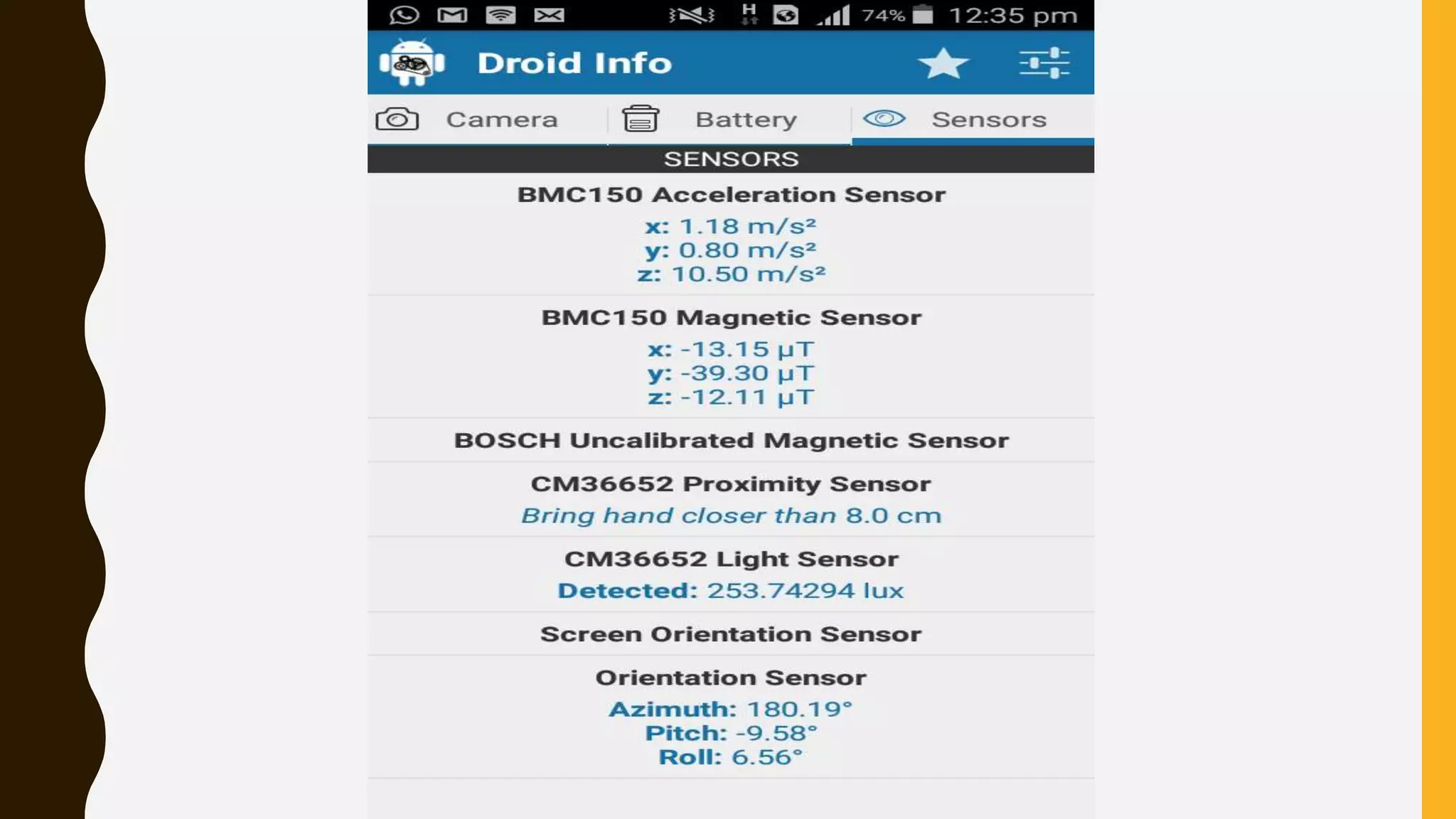
Task: Switch to the Battery tab
Action: [729, 119]
